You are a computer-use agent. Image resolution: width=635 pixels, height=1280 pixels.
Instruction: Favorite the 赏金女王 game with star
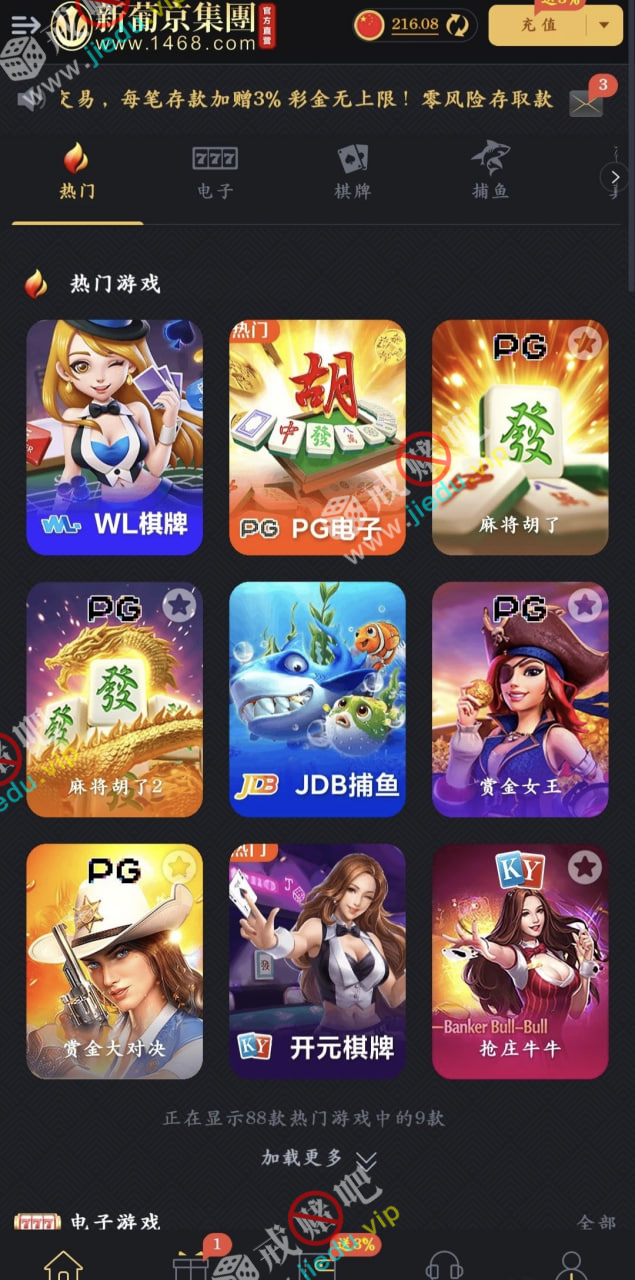[x=585, y=605]
